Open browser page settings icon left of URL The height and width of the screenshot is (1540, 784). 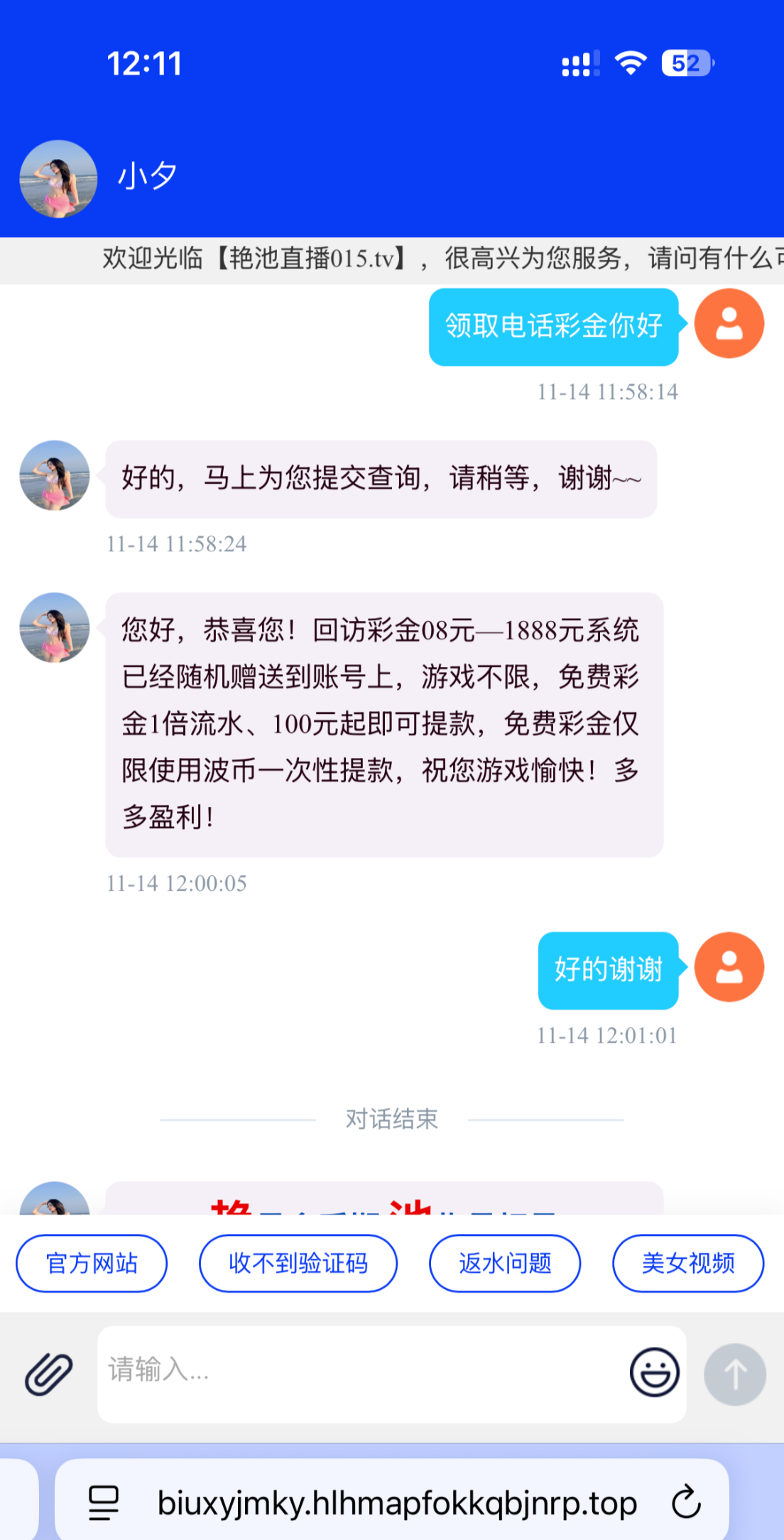click(104, 1503)
